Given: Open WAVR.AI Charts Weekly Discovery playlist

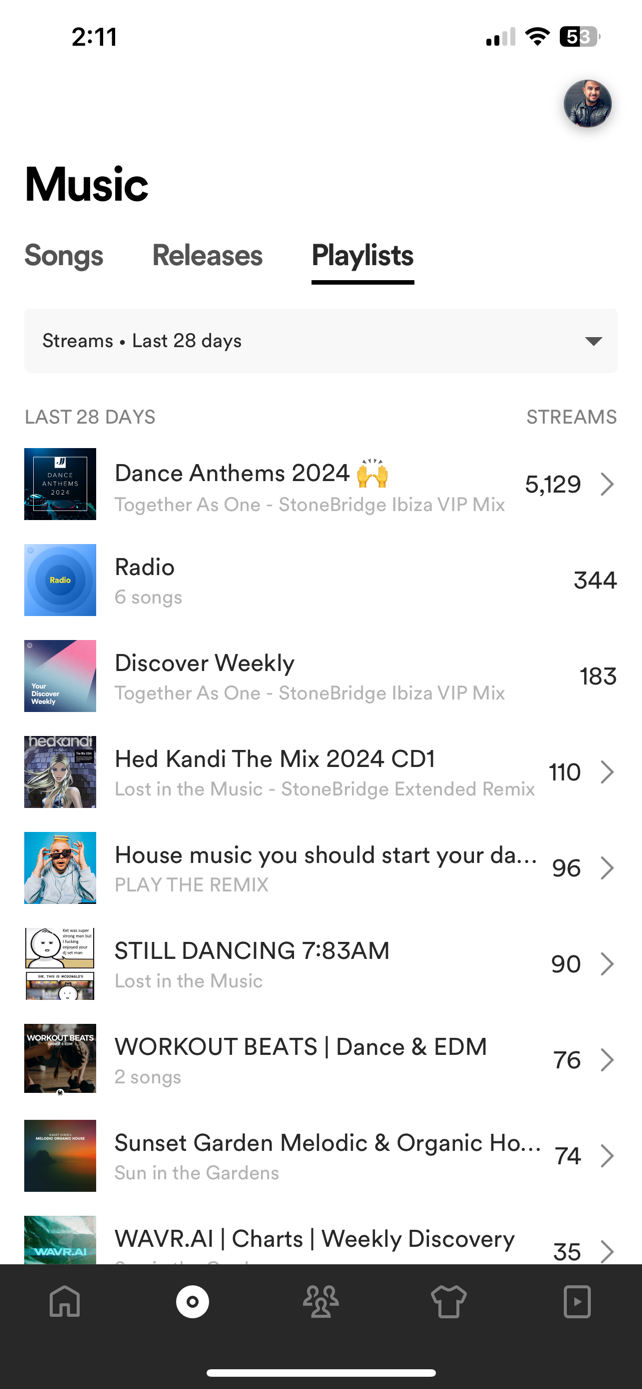Looking at the screenshot, I should (x=320, y=1242).
